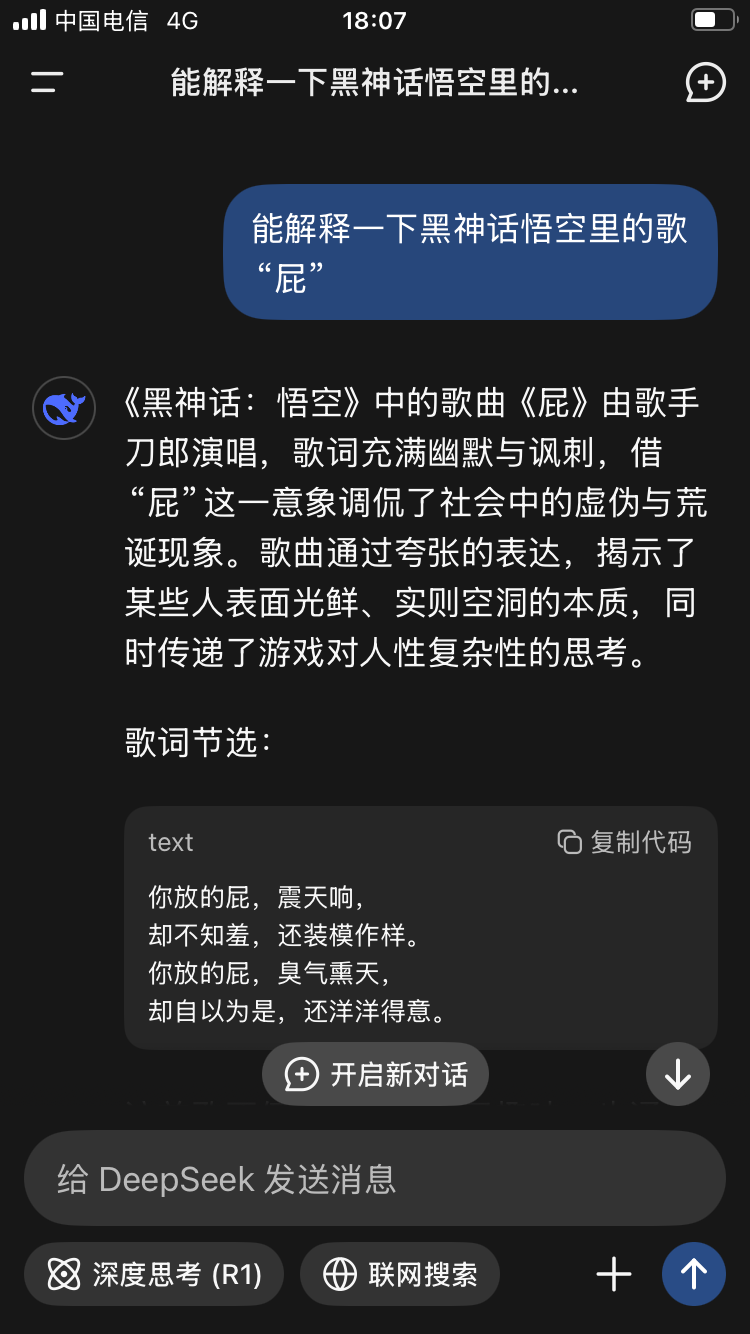This screenshot has width=750, height=1334.
Task: Send the message with the arrow button
Action: coord(693,1274)
